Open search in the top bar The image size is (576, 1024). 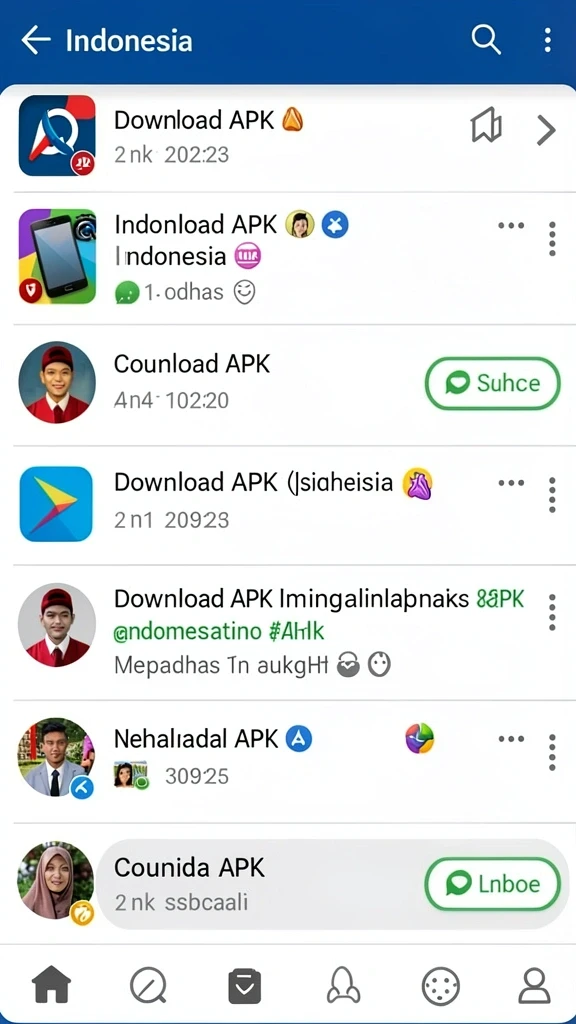pos(486,40)
